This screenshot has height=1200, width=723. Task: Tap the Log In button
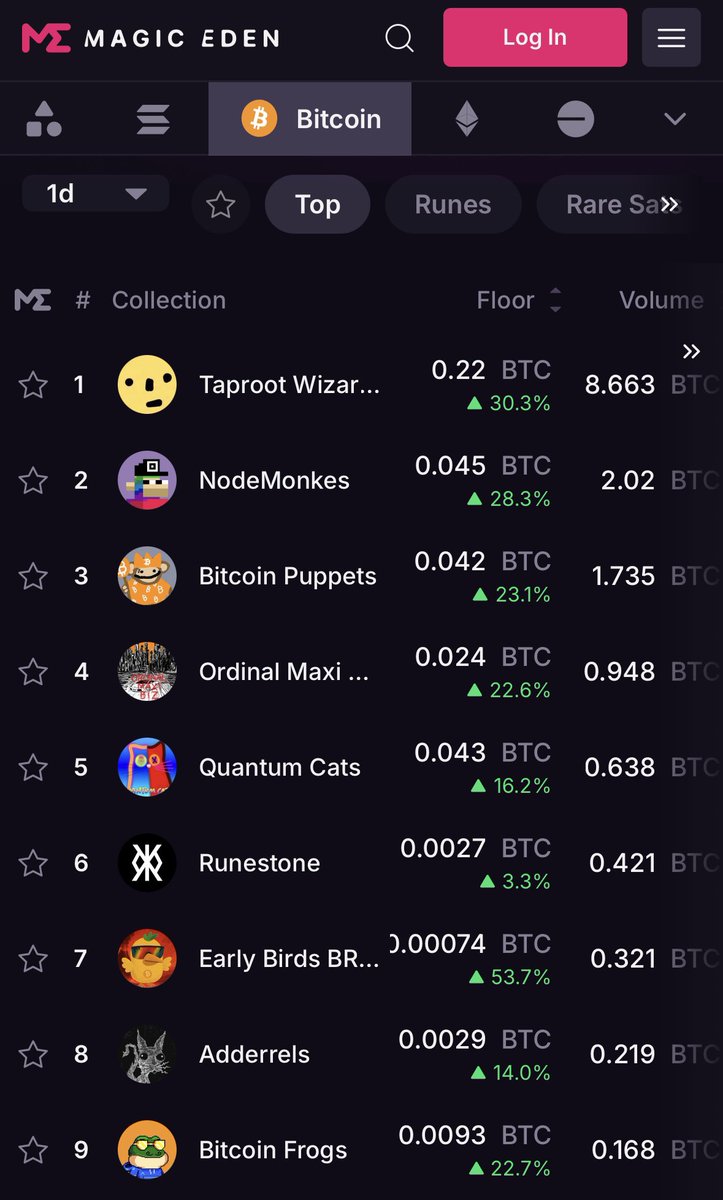[x=535, y=38]
